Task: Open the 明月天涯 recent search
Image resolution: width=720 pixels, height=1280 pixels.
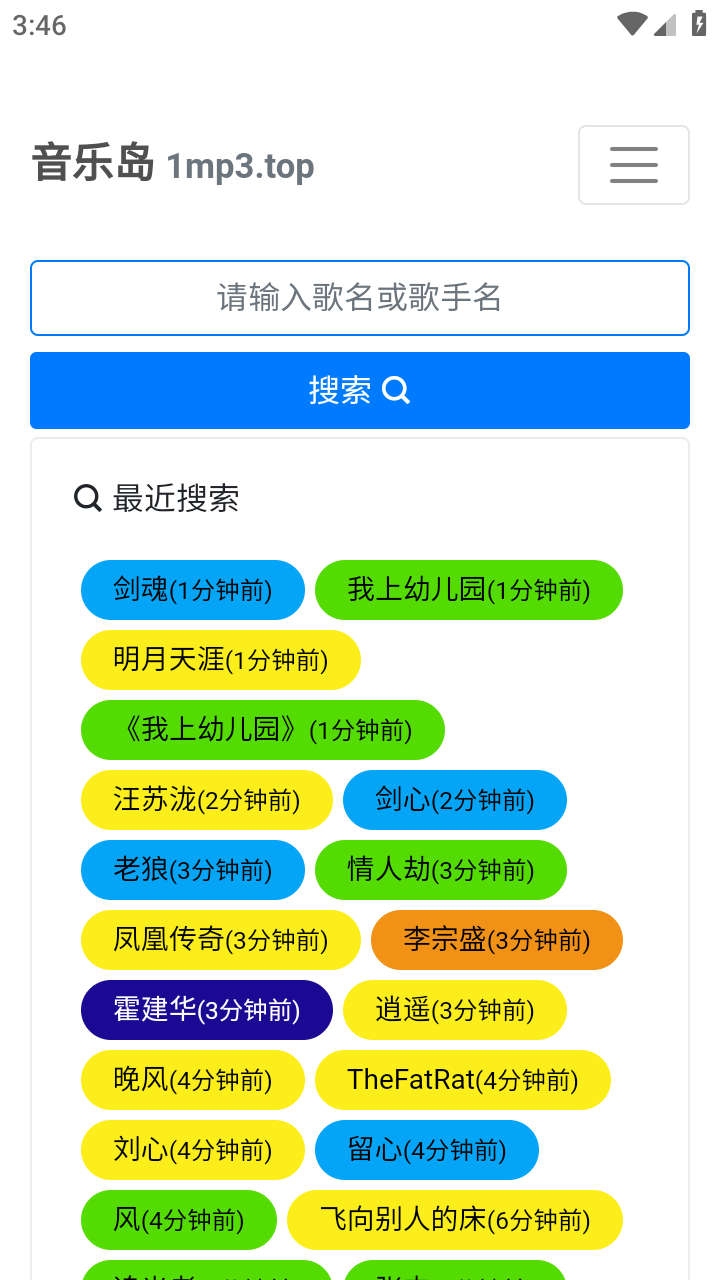Action: pyautogui.click(x=220, y=660)
